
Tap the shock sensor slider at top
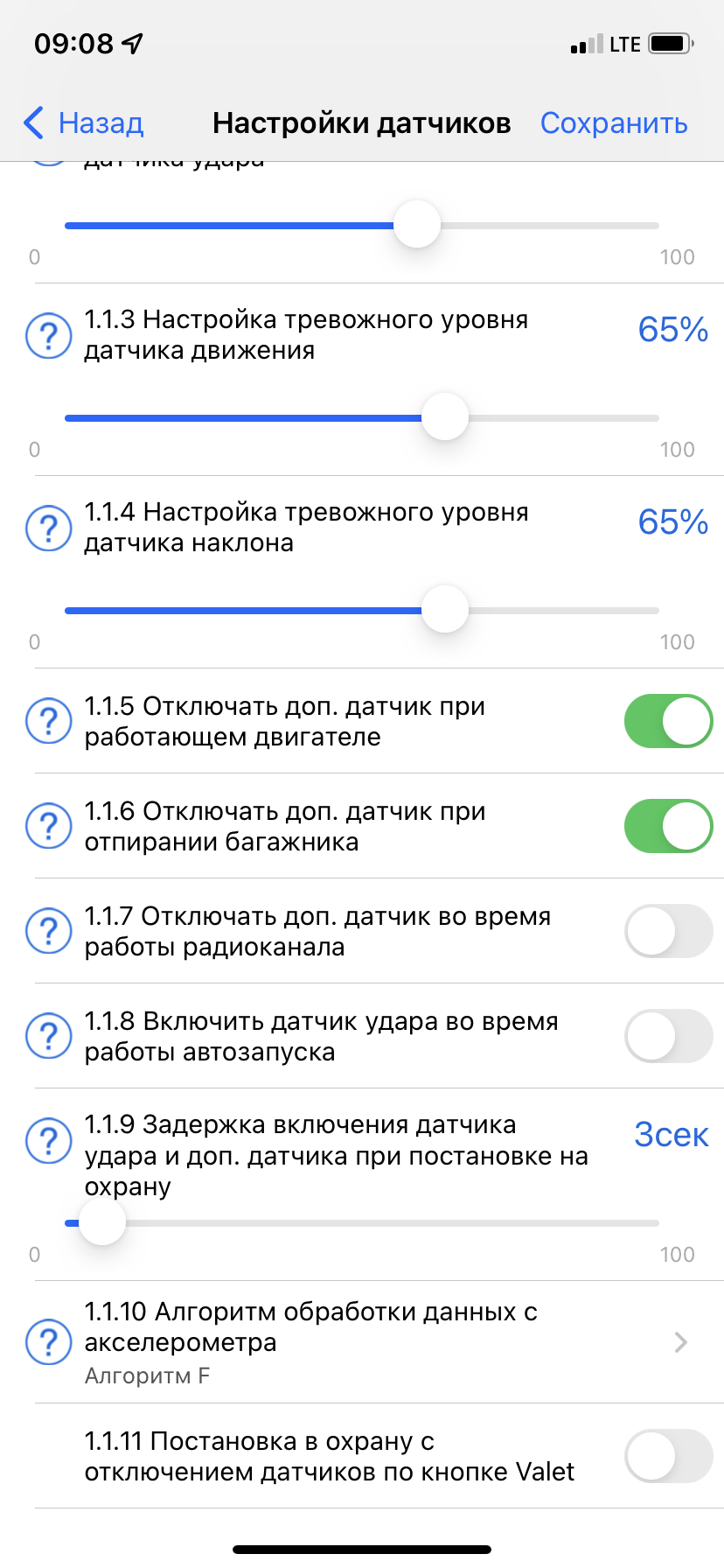coord(417,225)
